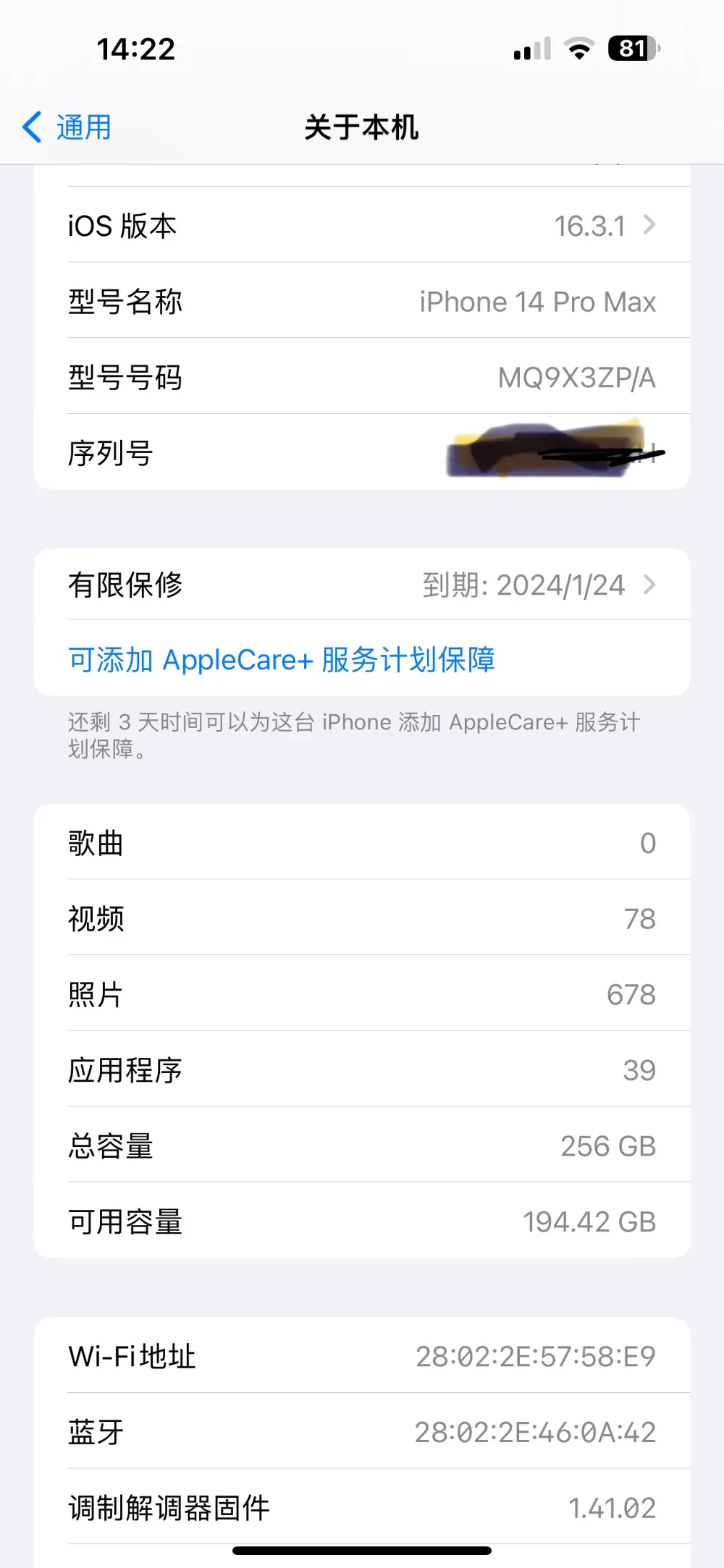Toggle the 型号号码 MQ9X3ZP/A display
This screenshot has width=724, height=1568.
pos(362,376)
